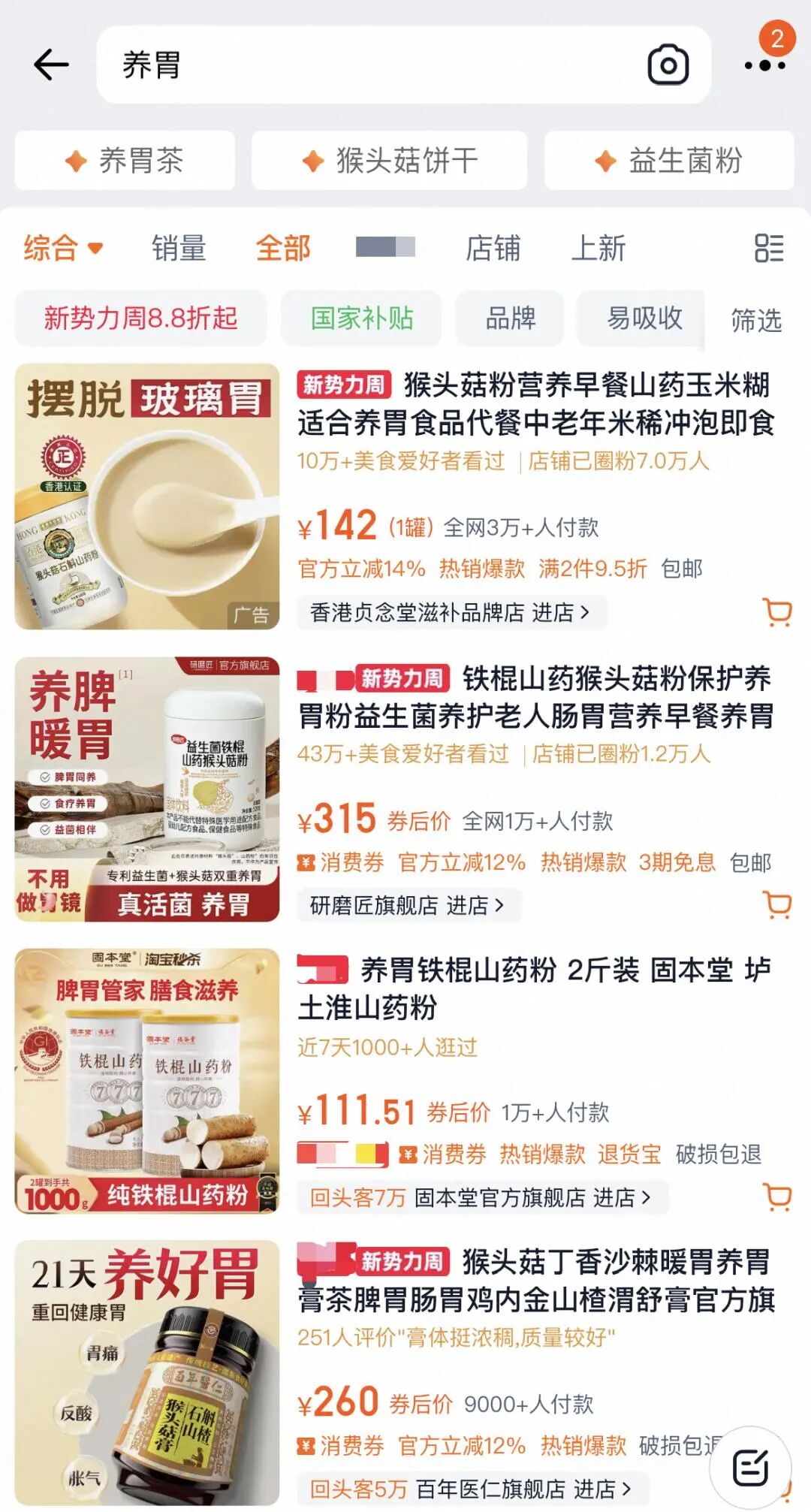Open the more options menu with badge 2
Image resolution: width=811 pixels, height=1512 pixels.
pos(764,66)
